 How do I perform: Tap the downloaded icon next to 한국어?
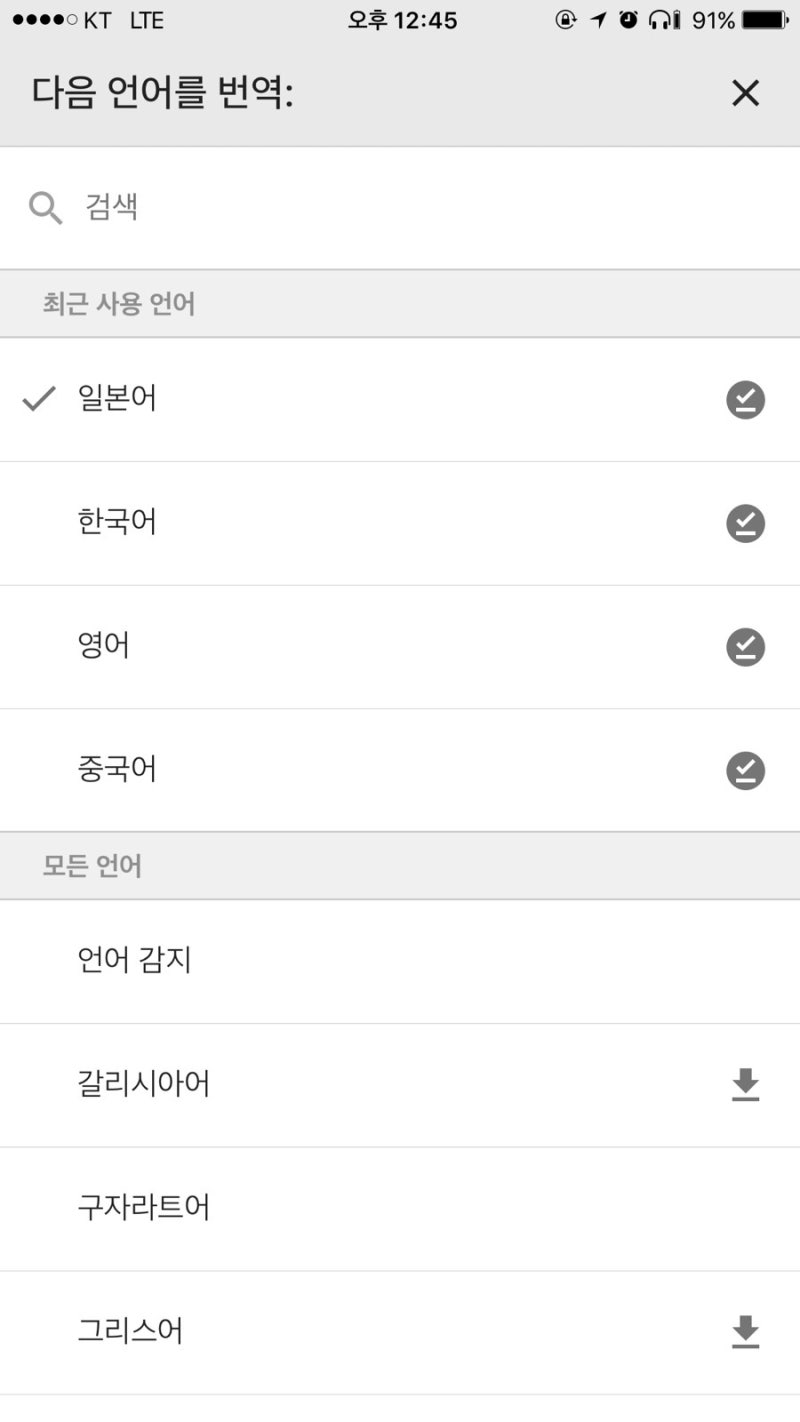pyautogui.click(x=745, y=524)
